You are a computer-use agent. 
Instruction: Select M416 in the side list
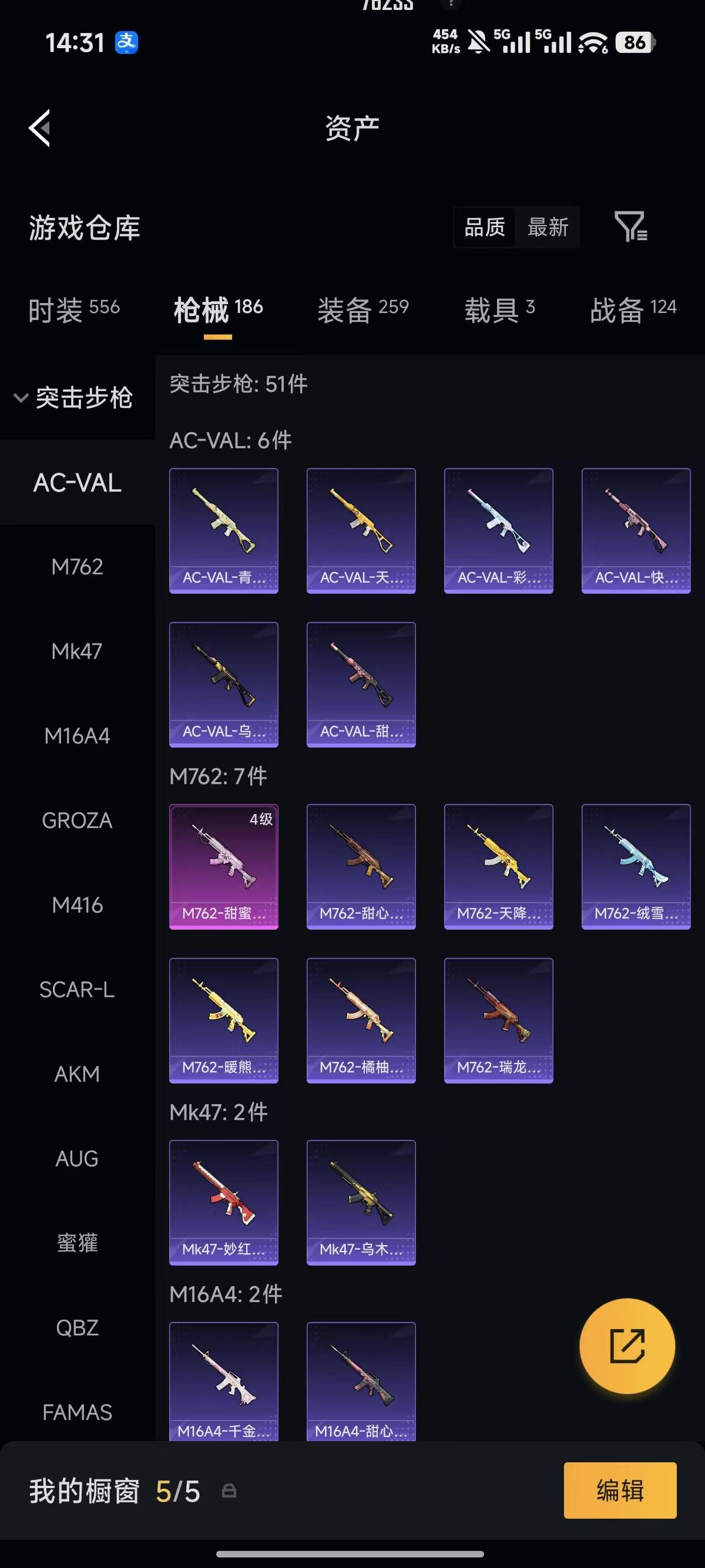pyautogui.click(x=78, y=905)
